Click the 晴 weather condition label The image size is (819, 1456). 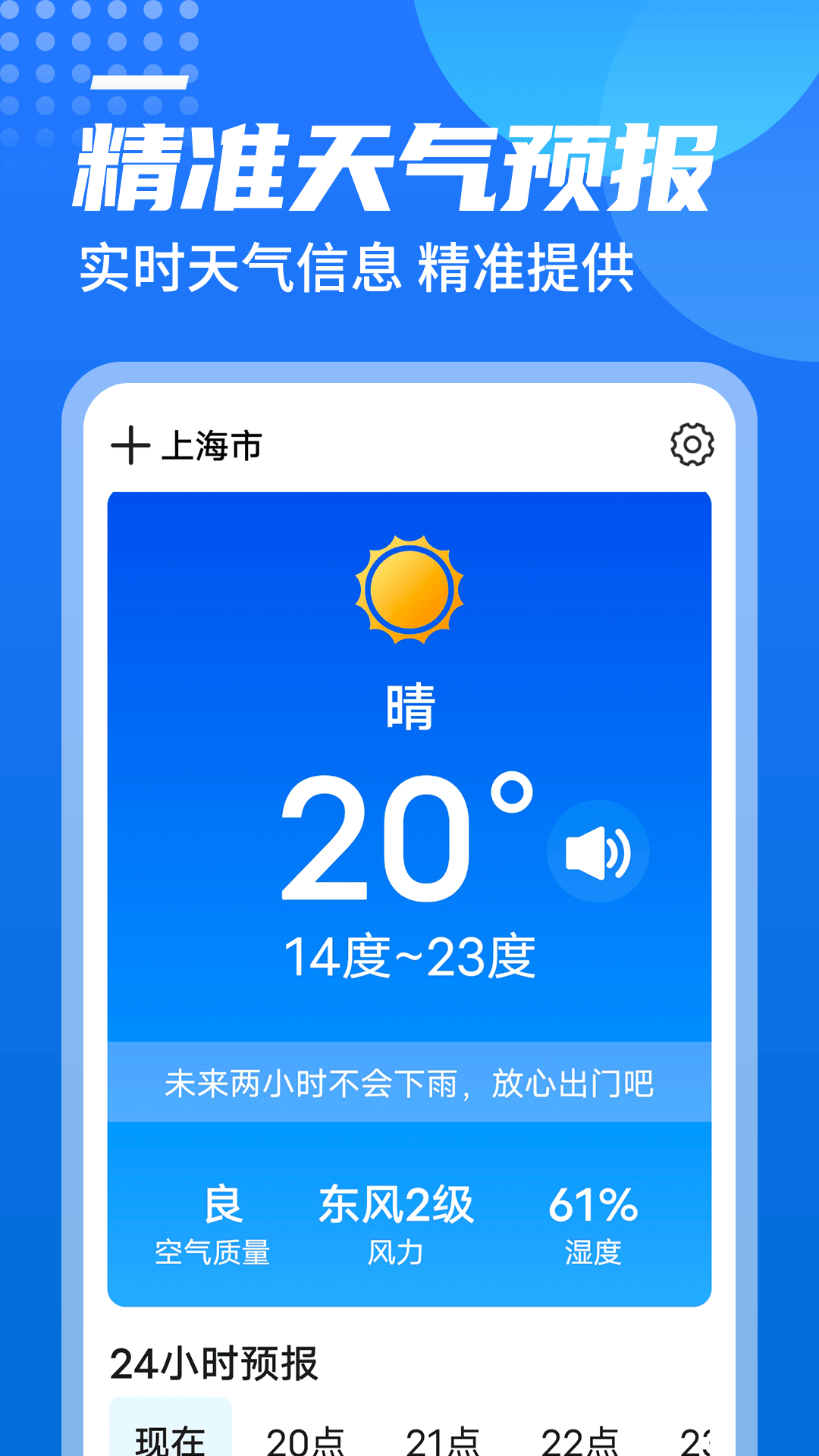(x=409, y=705)
